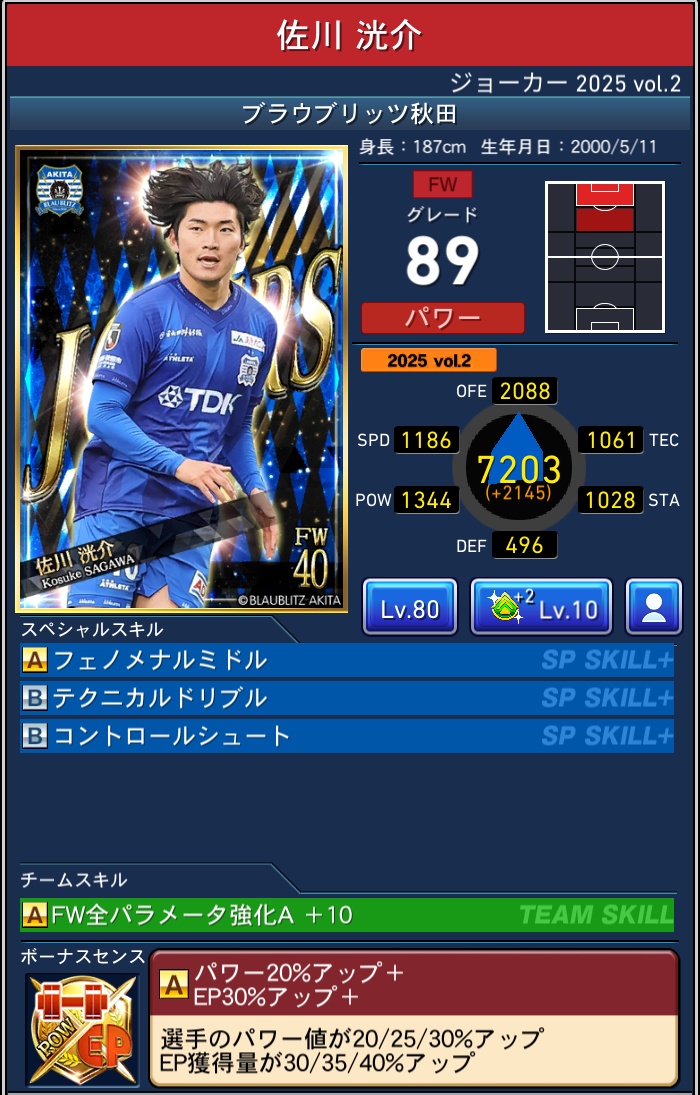Show the FW全パラメータ強化A team skill
700x1095 pixels.
346,914
